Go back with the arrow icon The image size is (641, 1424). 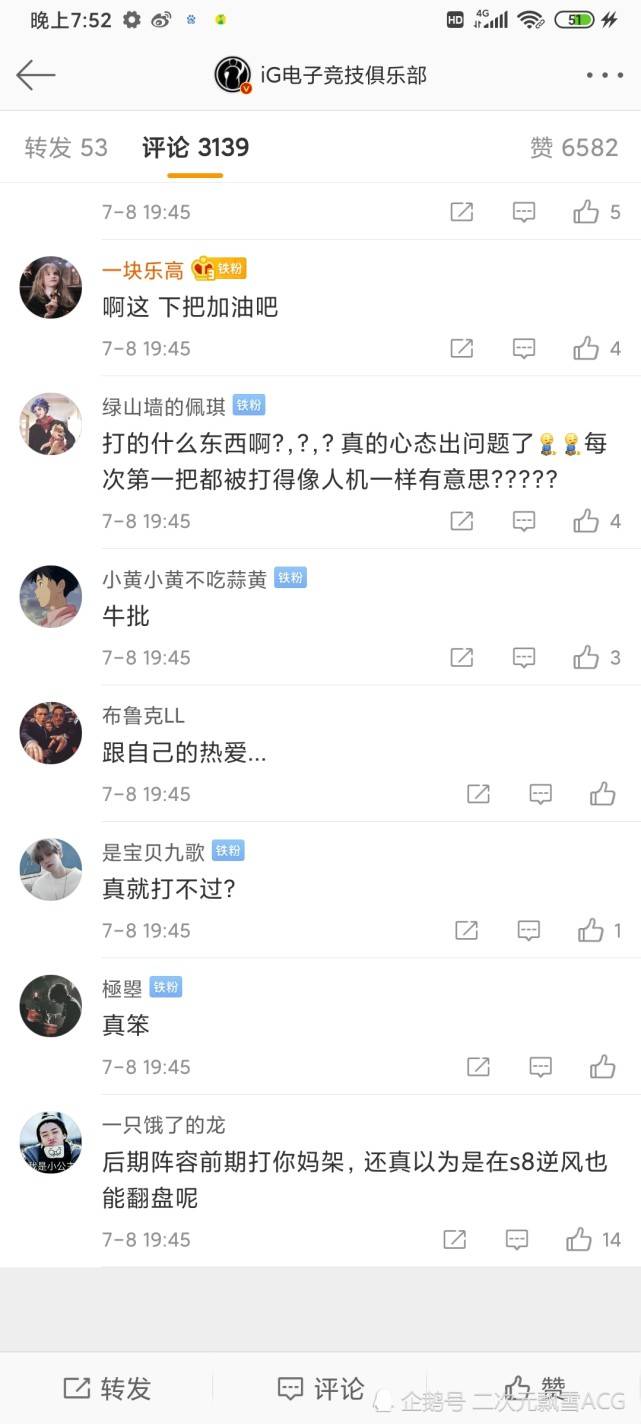pyautogui.click(x=36, y=75)
